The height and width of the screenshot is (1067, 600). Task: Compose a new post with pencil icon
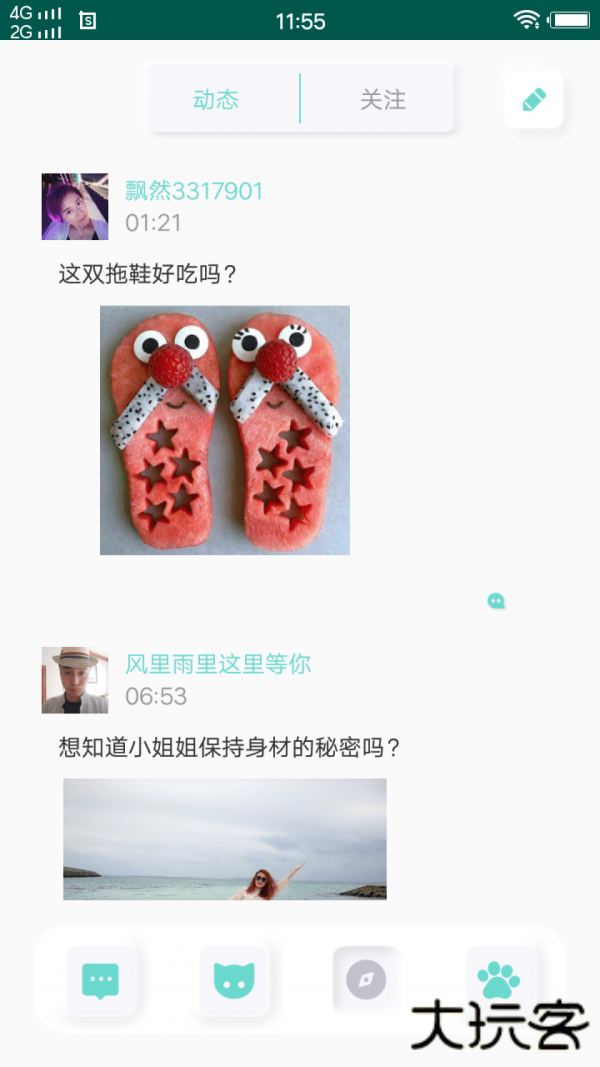pos(533,99)
